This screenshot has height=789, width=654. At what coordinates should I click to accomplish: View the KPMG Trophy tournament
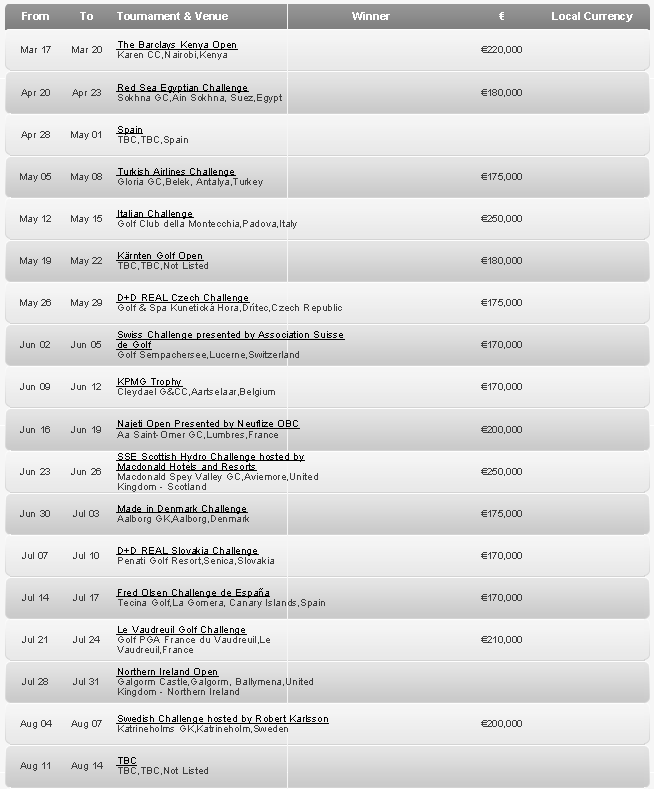pos(149,381)
